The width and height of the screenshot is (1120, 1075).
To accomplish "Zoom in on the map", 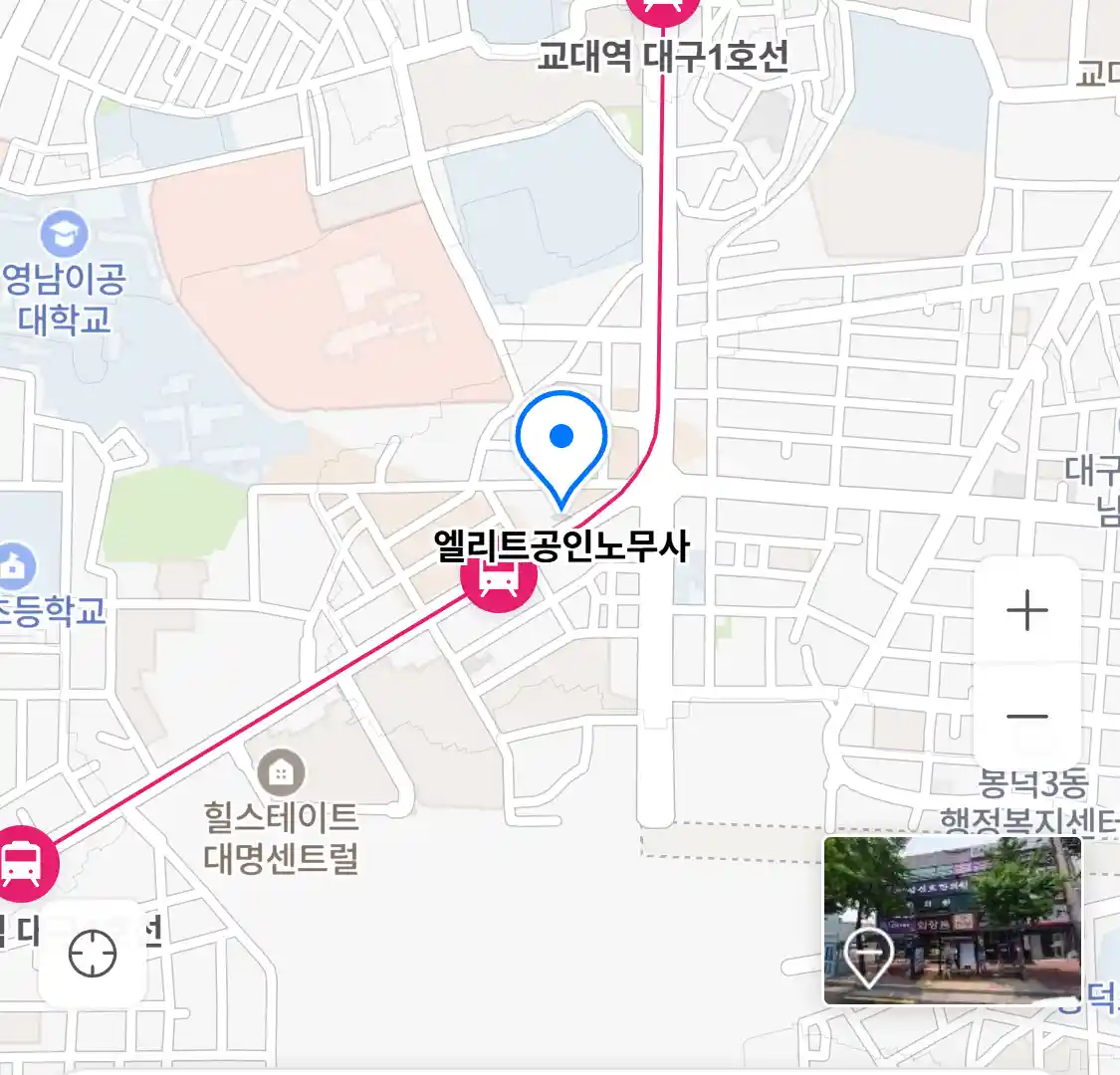I will [1026, 610].
